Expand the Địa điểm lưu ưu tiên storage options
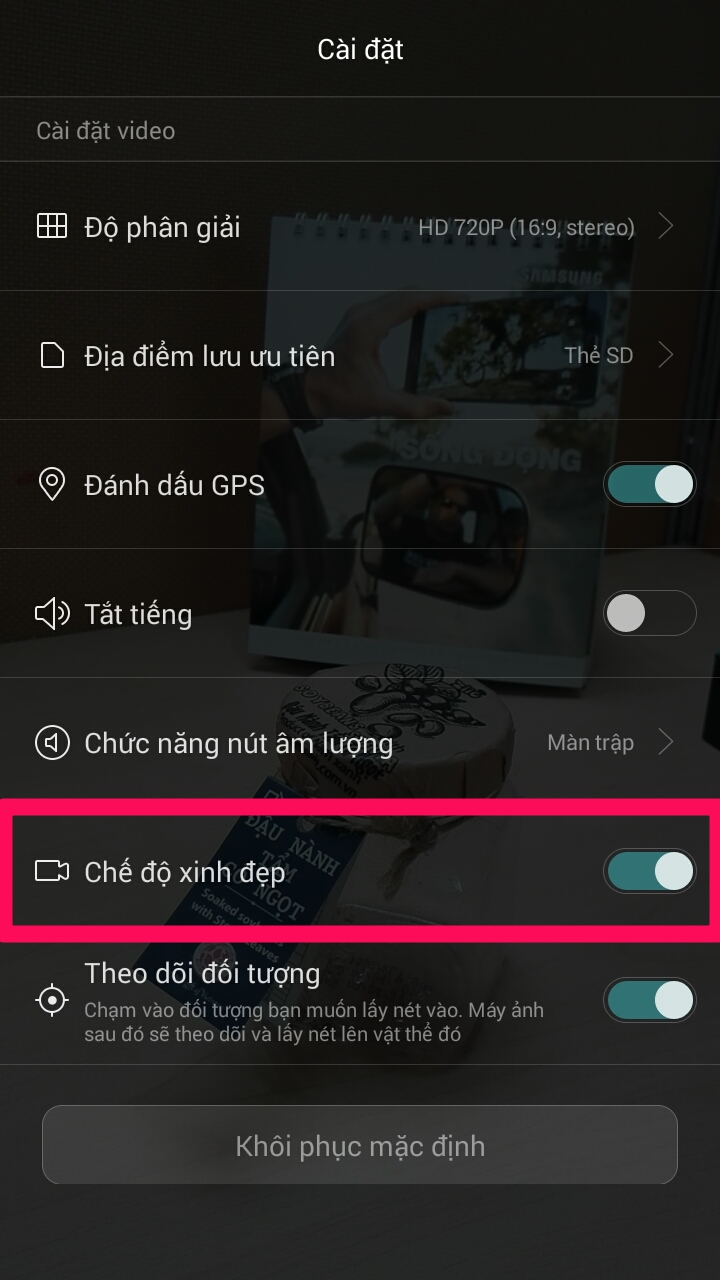The image size is (720, 1280). click(x=360, y=355)
